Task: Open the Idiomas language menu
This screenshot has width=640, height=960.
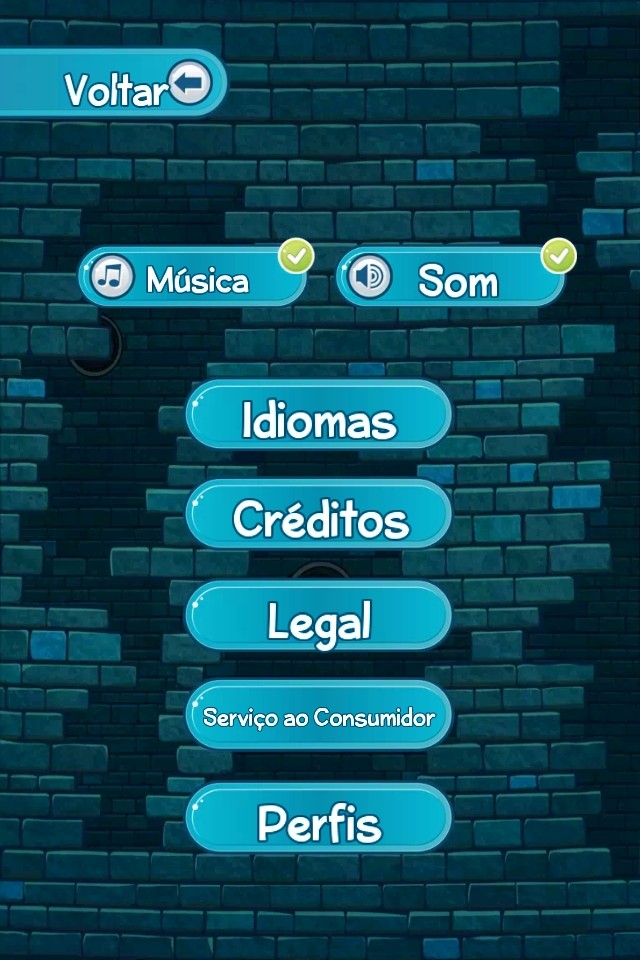Action: coord(319,418)
